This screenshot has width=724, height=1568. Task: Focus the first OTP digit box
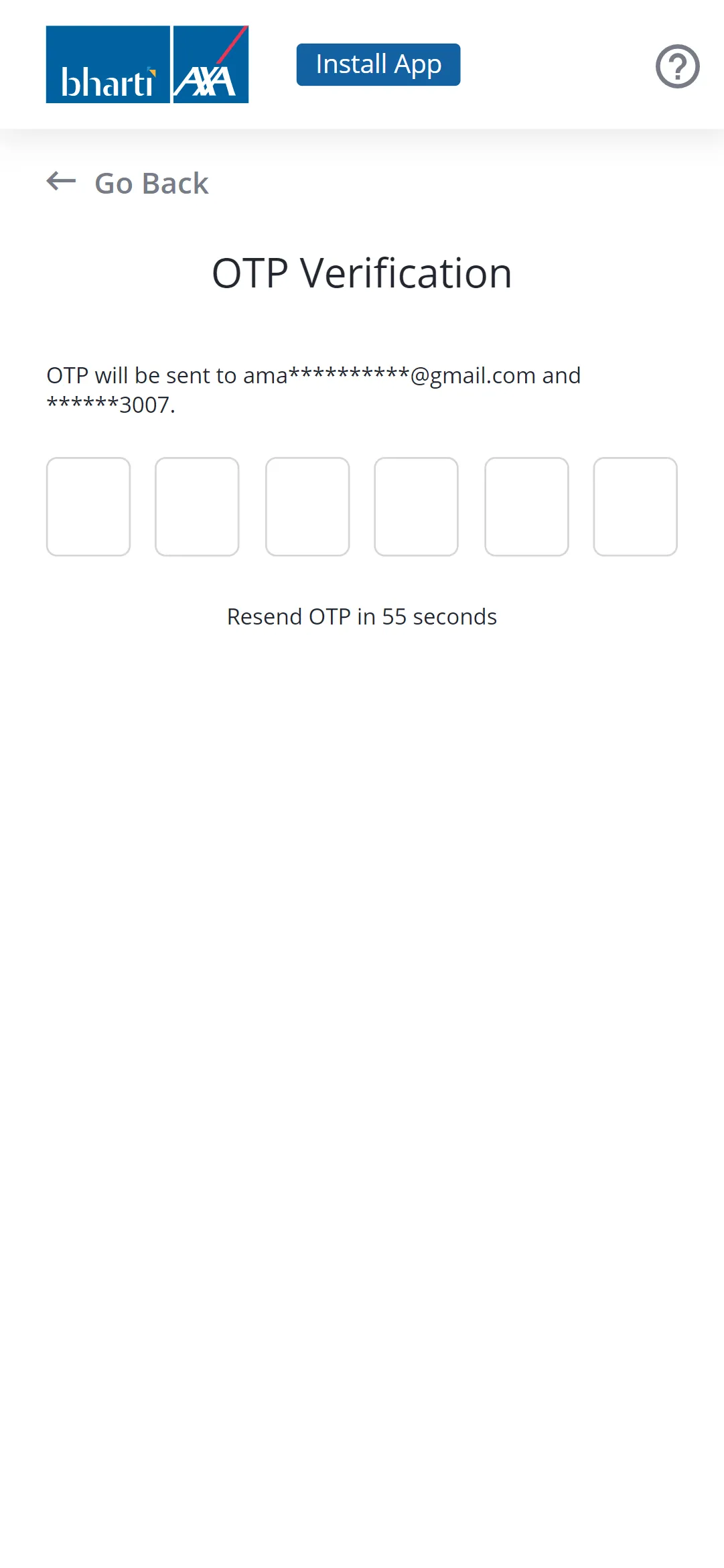88,507
